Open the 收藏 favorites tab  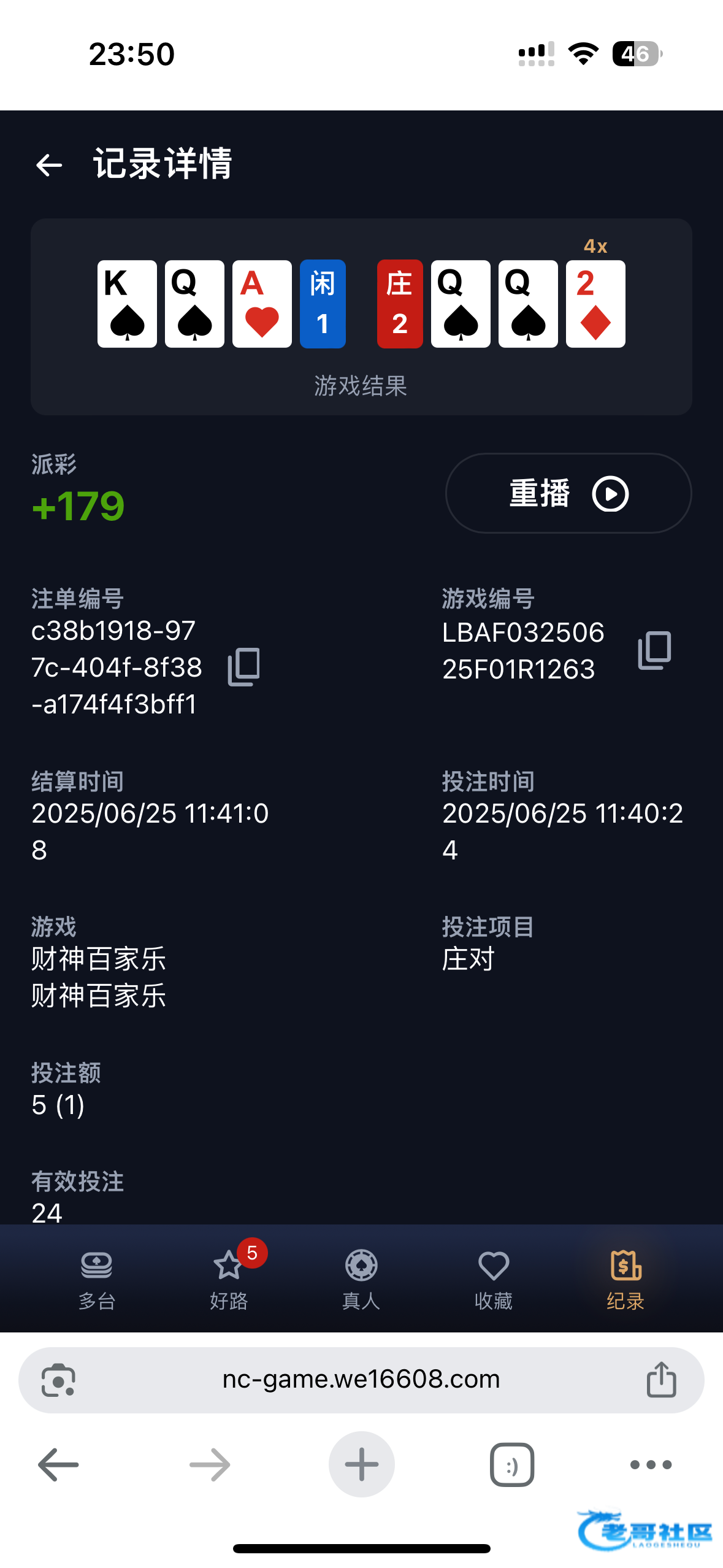(494, 1279)
